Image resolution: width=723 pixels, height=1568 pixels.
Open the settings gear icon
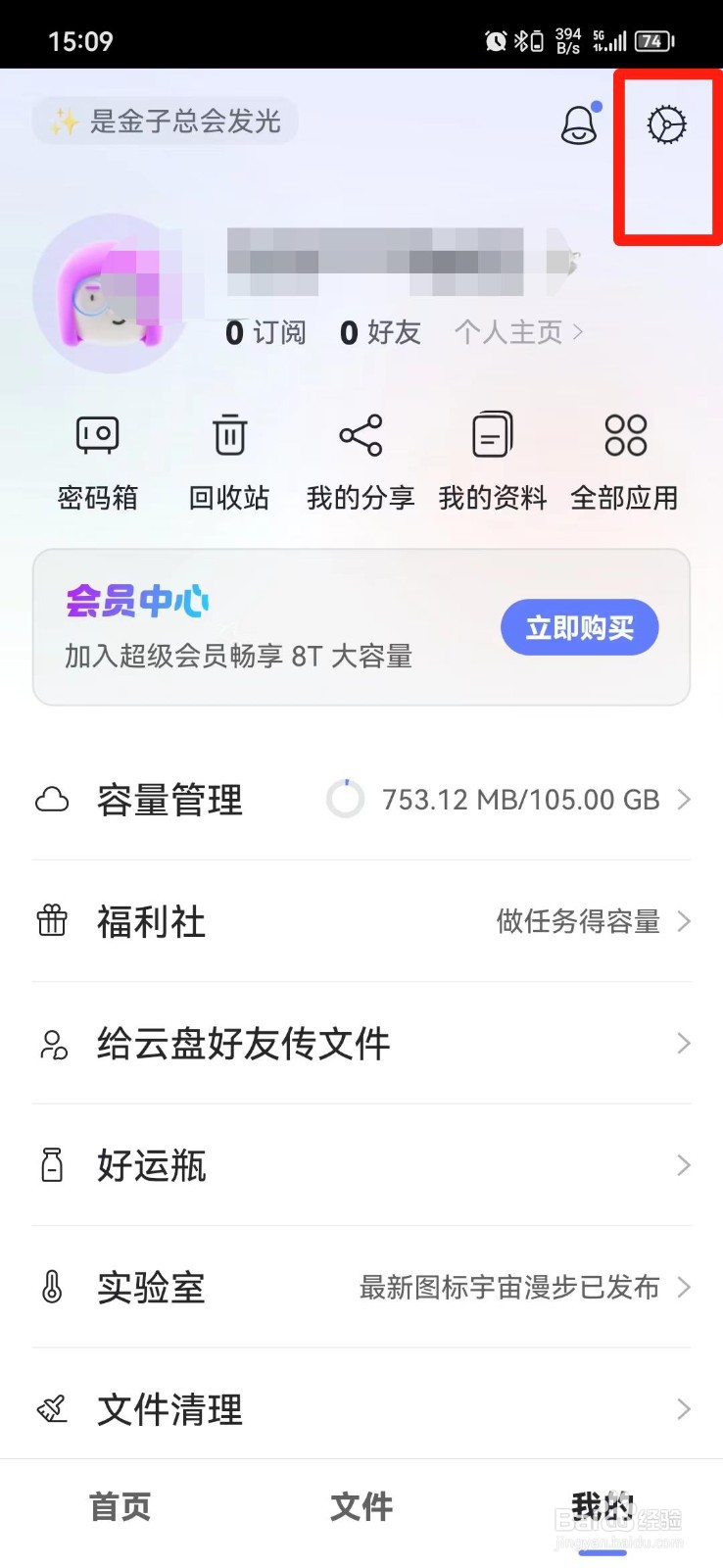(x=666, y=125)
